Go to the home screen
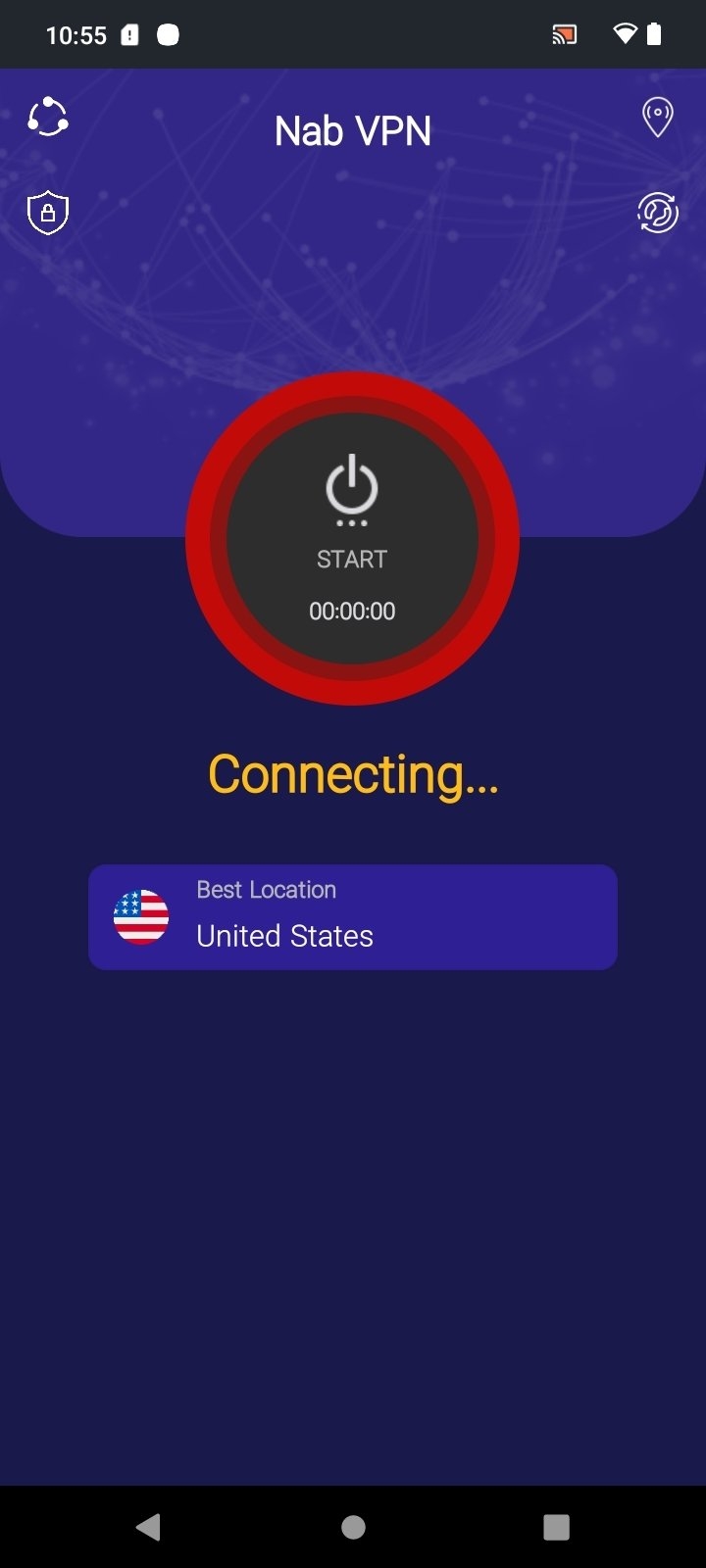Viewport: 706px width, 1568px height. [x=353, y=1526]
